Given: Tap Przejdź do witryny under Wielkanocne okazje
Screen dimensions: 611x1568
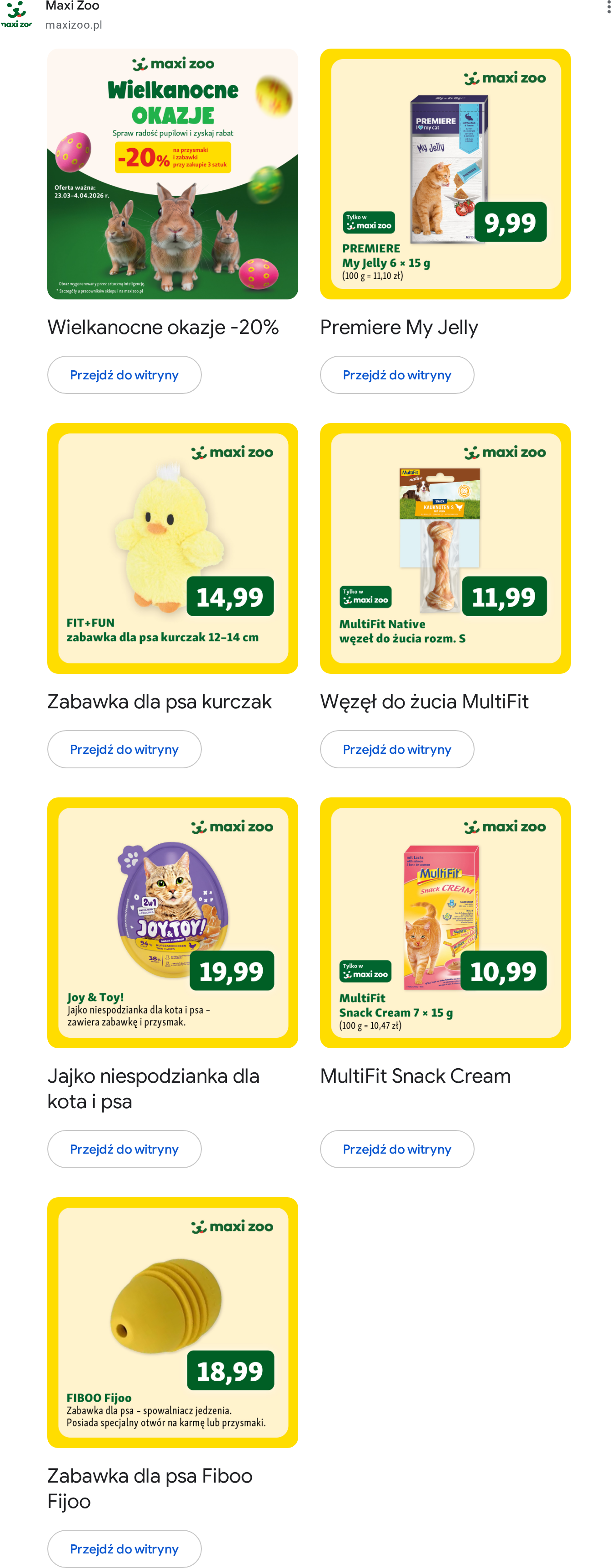Looking at the screenshot, I should pos(124,375).
